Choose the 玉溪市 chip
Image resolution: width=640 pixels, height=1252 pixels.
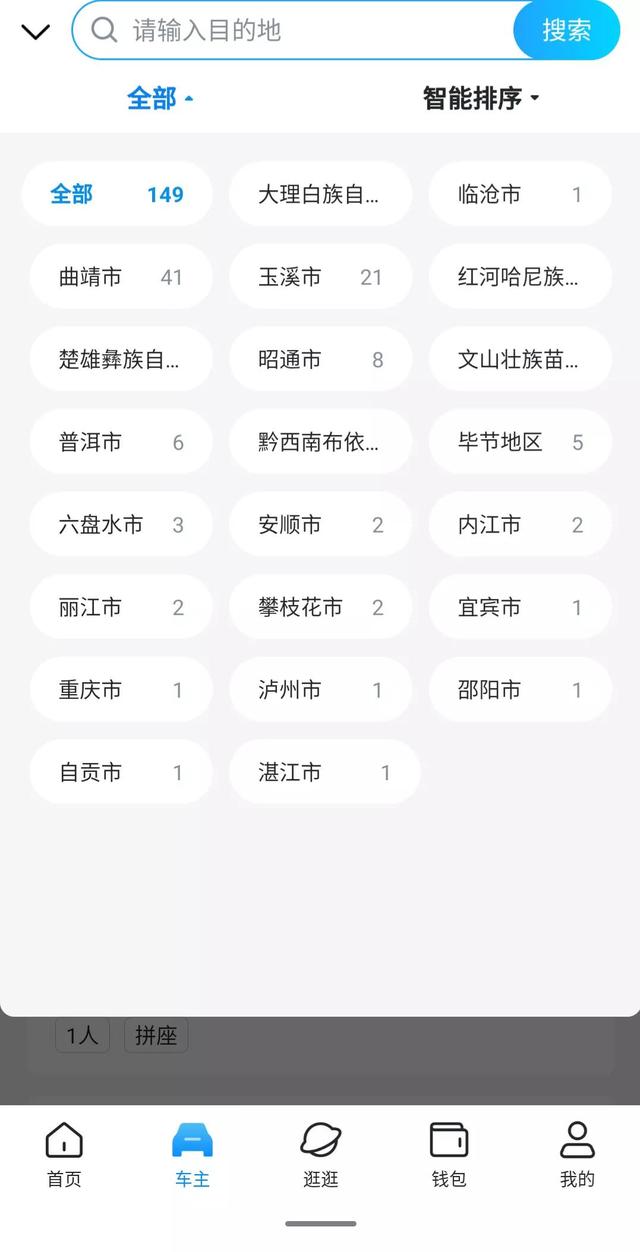320,277
